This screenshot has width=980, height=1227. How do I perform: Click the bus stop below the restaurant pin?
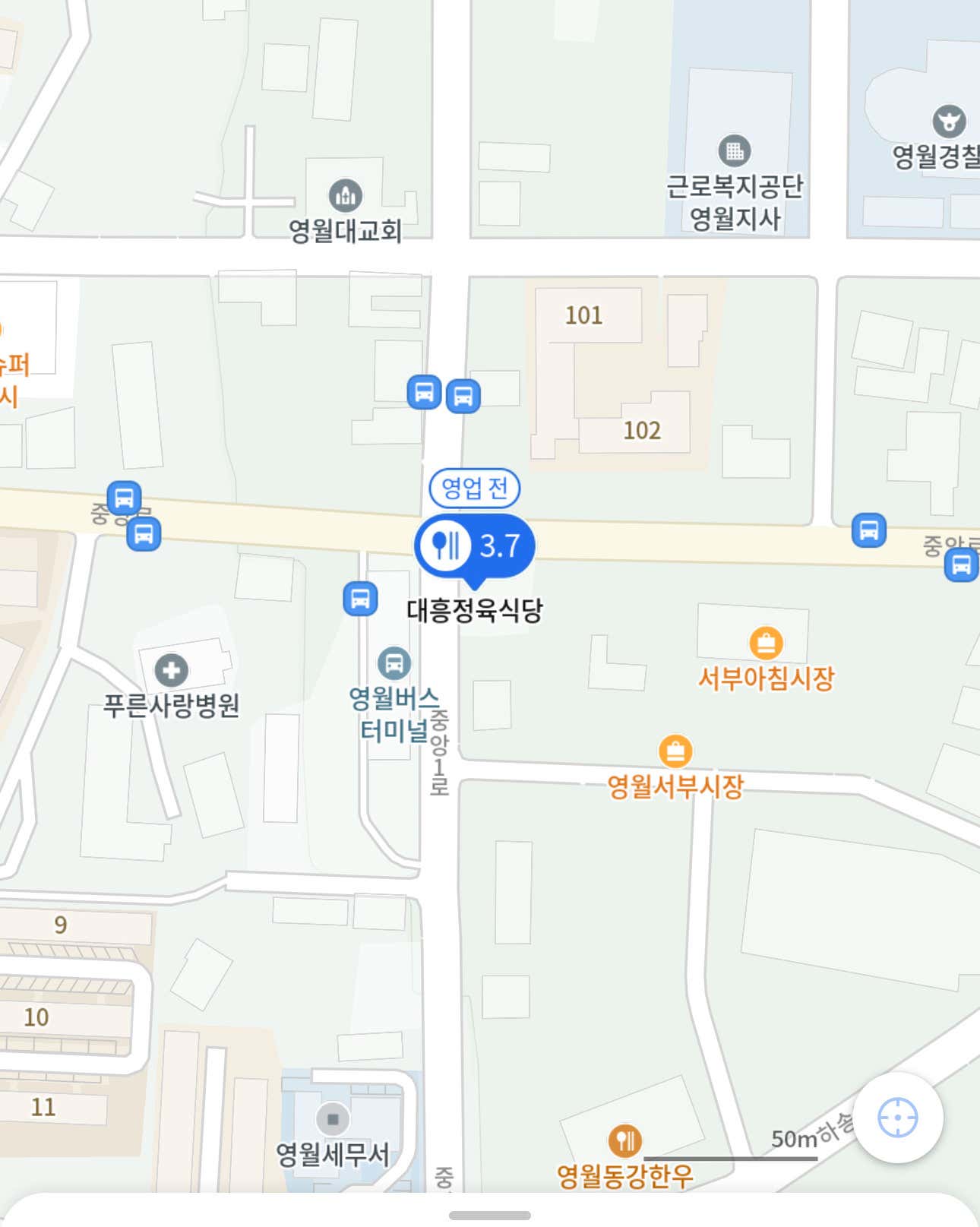click(360, 599)
